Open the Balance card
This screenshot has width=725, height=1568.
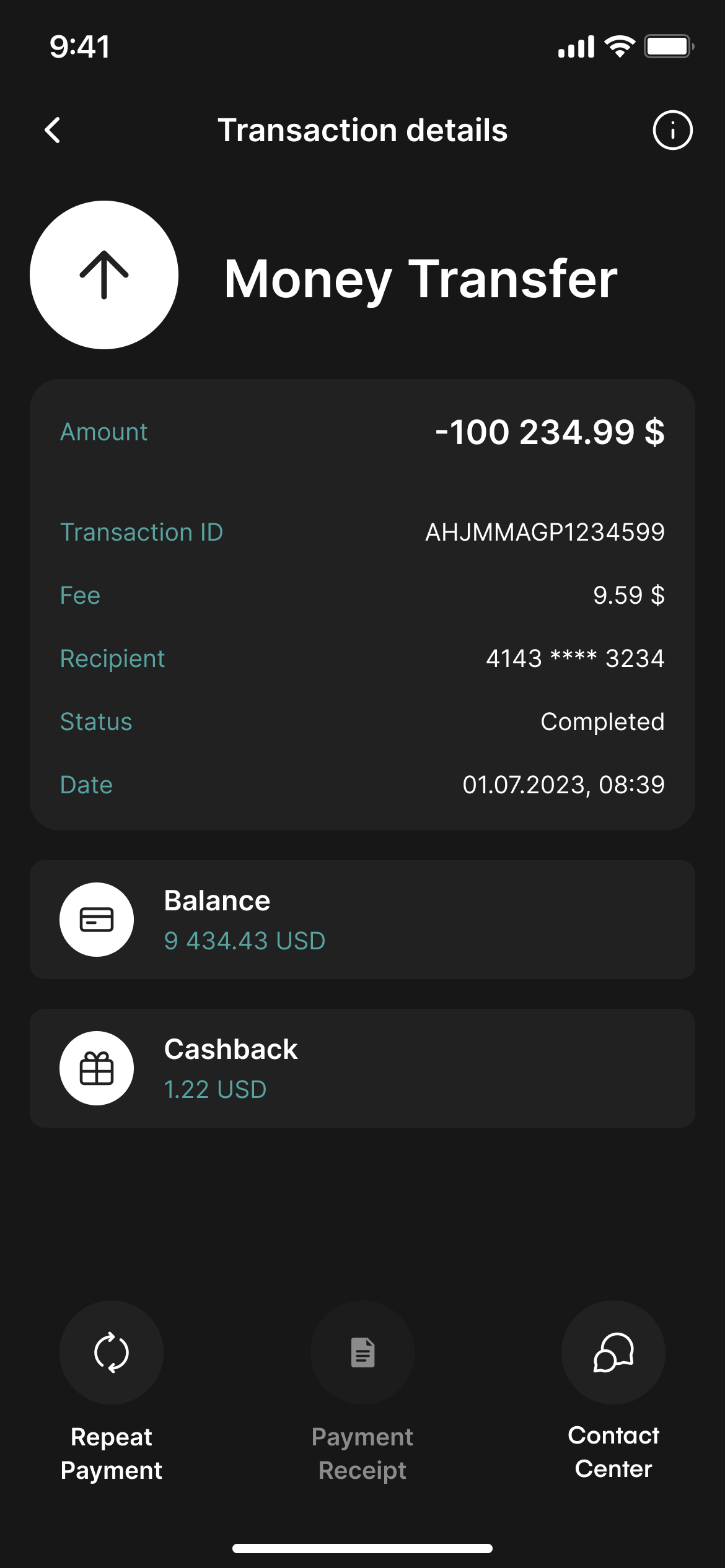[x=362, y=919]
